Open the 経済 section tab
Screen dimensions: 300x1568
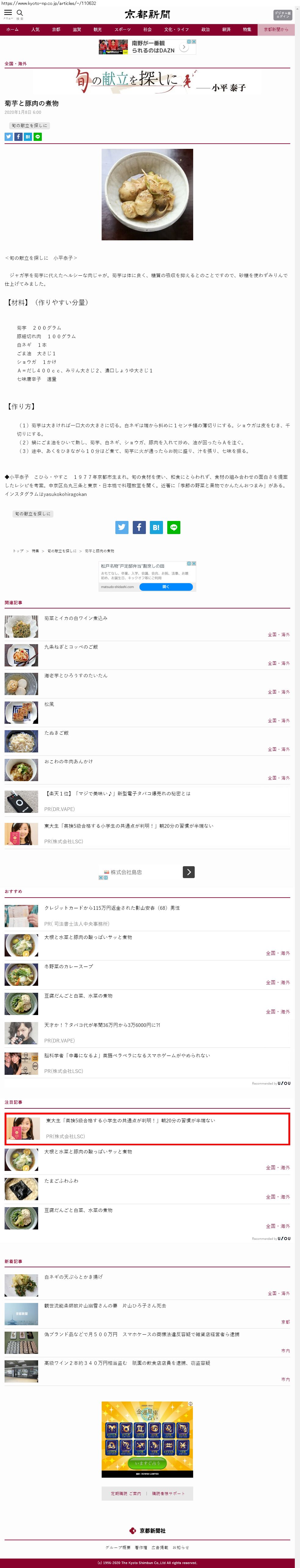tap(226, 29)
